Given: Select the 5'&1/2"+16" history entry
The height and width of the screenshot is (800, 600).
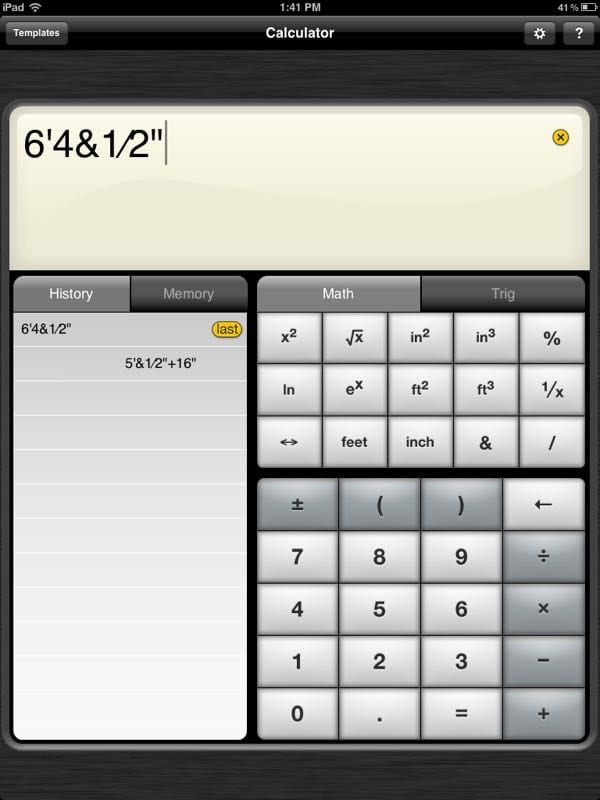Looking at the screenshot, I should pos(160,363).
